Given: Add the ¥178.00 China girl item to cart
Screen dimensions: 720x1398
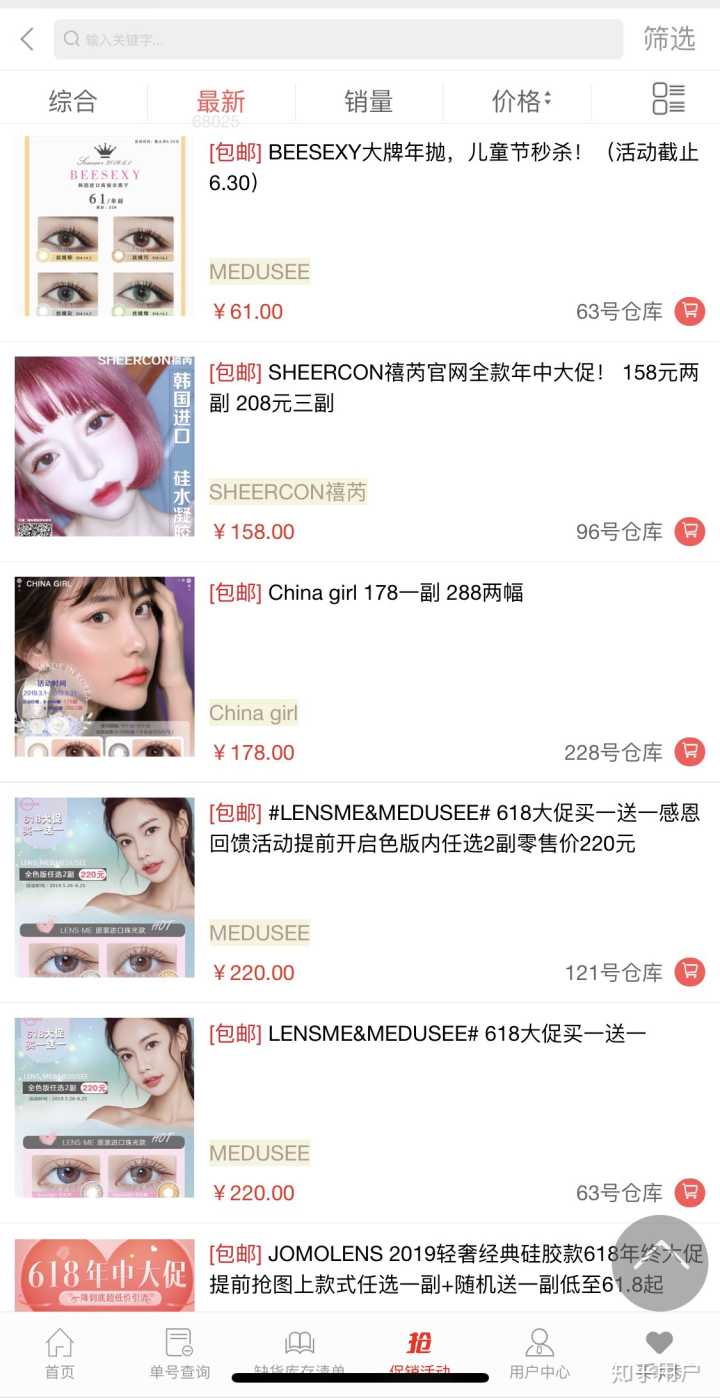Looking at the screenshot, I should coord(689,751).
